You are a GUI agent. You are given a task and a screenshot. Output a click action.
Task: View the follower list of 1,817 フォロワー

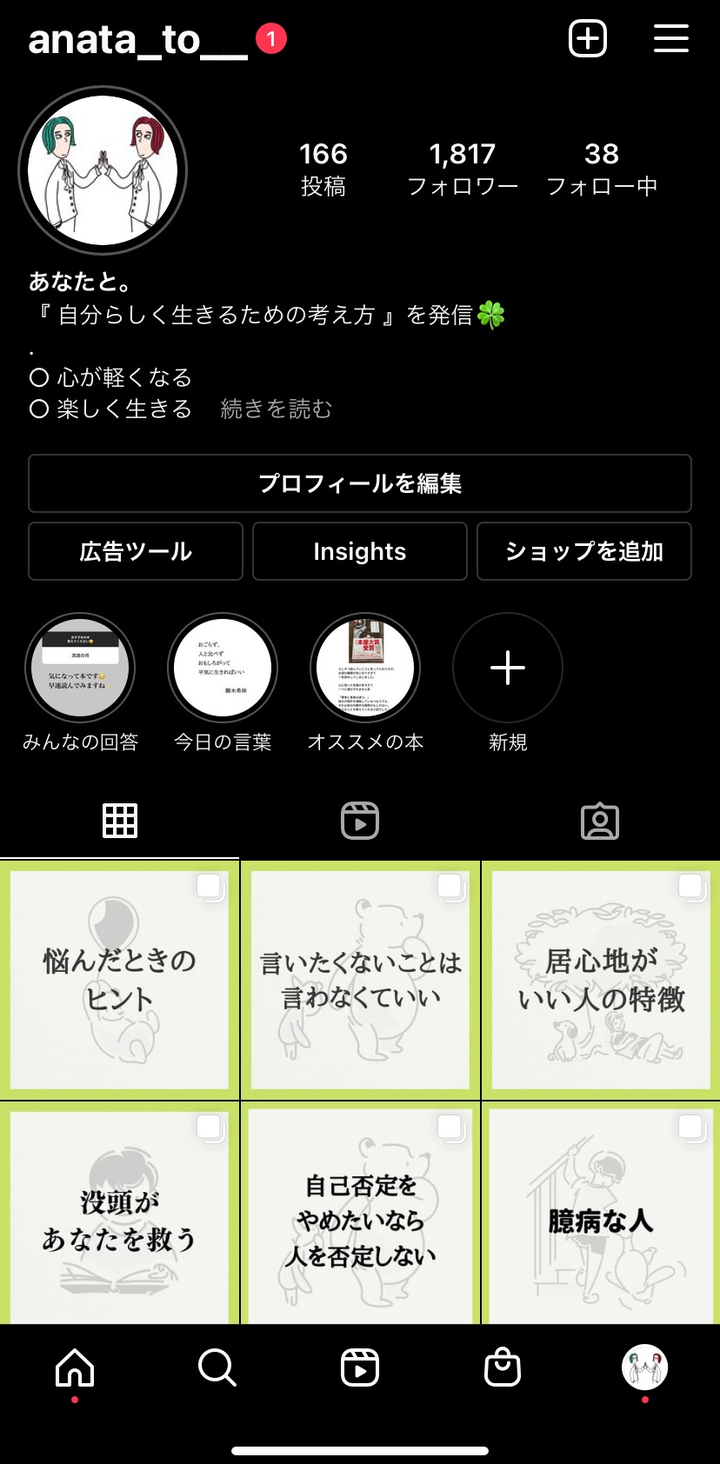pos(462,168)
